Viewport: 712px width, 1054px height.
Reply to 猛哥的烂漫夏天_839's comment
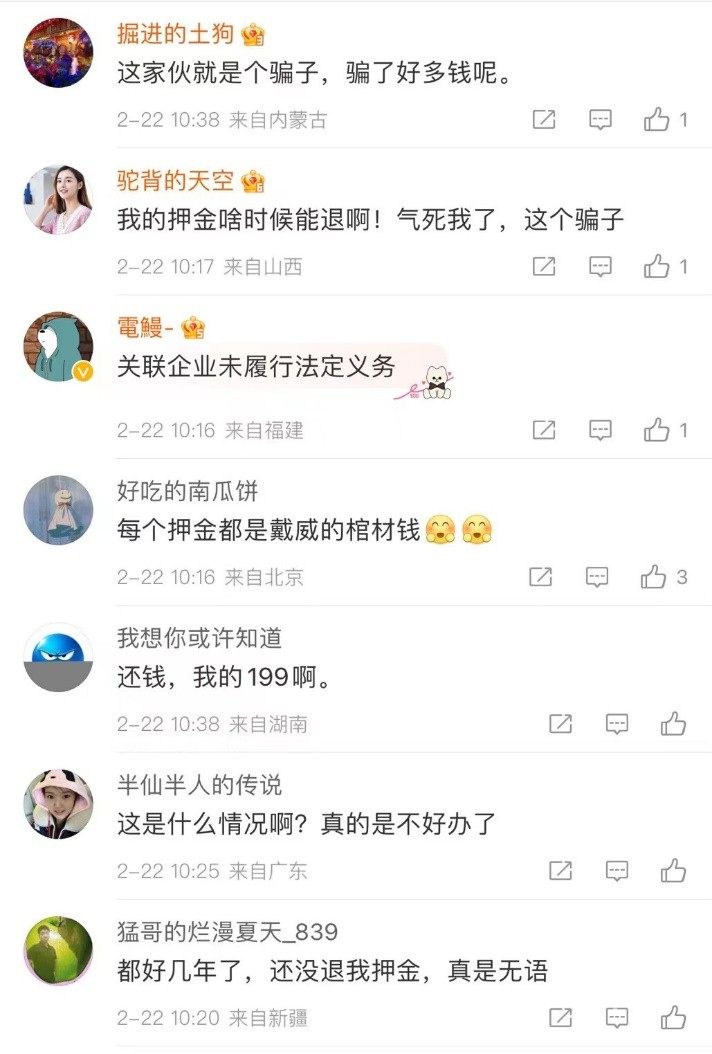tap(617, 1018)
